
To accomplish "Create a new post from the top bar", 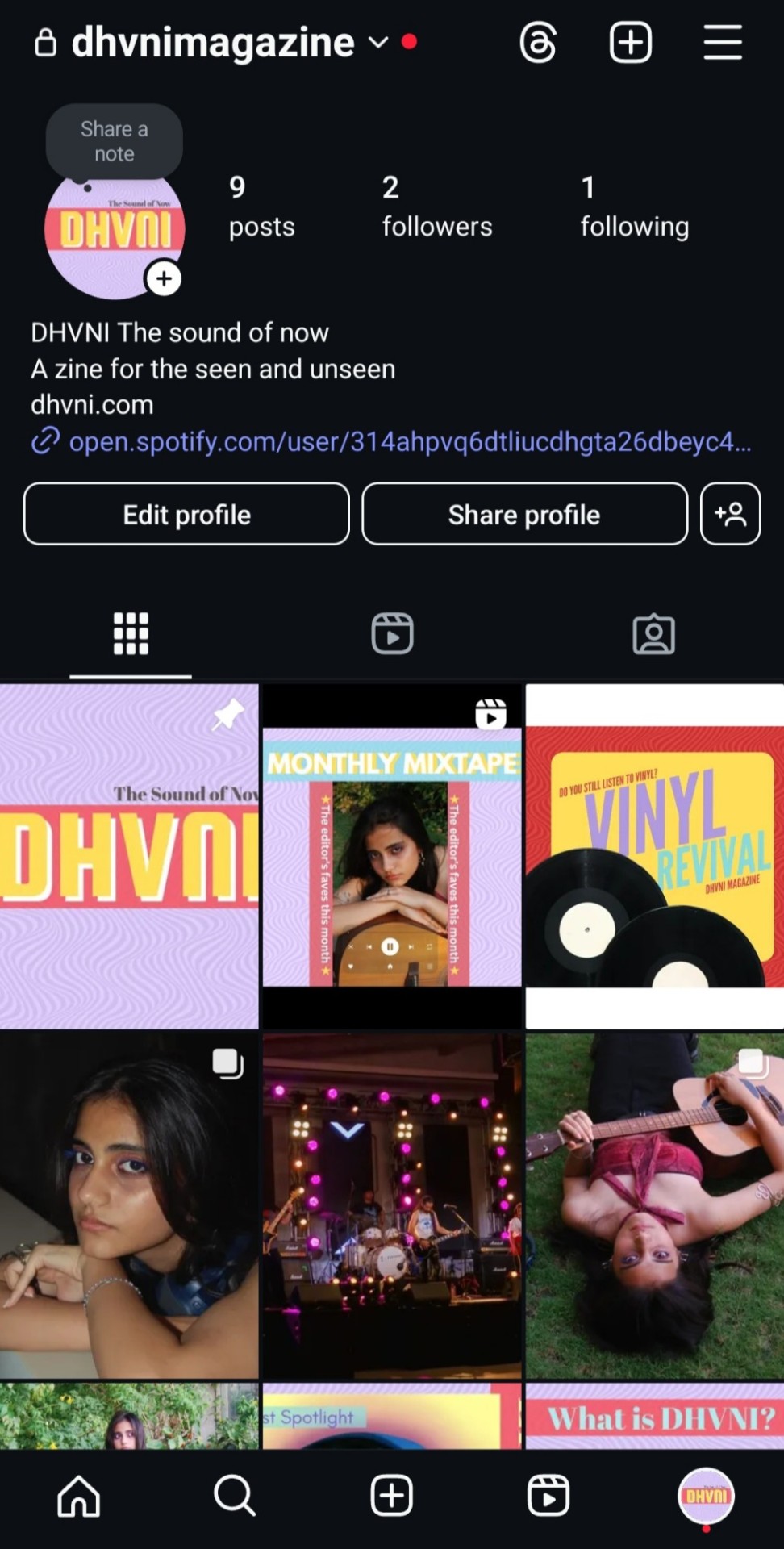I will pos(630,43).
